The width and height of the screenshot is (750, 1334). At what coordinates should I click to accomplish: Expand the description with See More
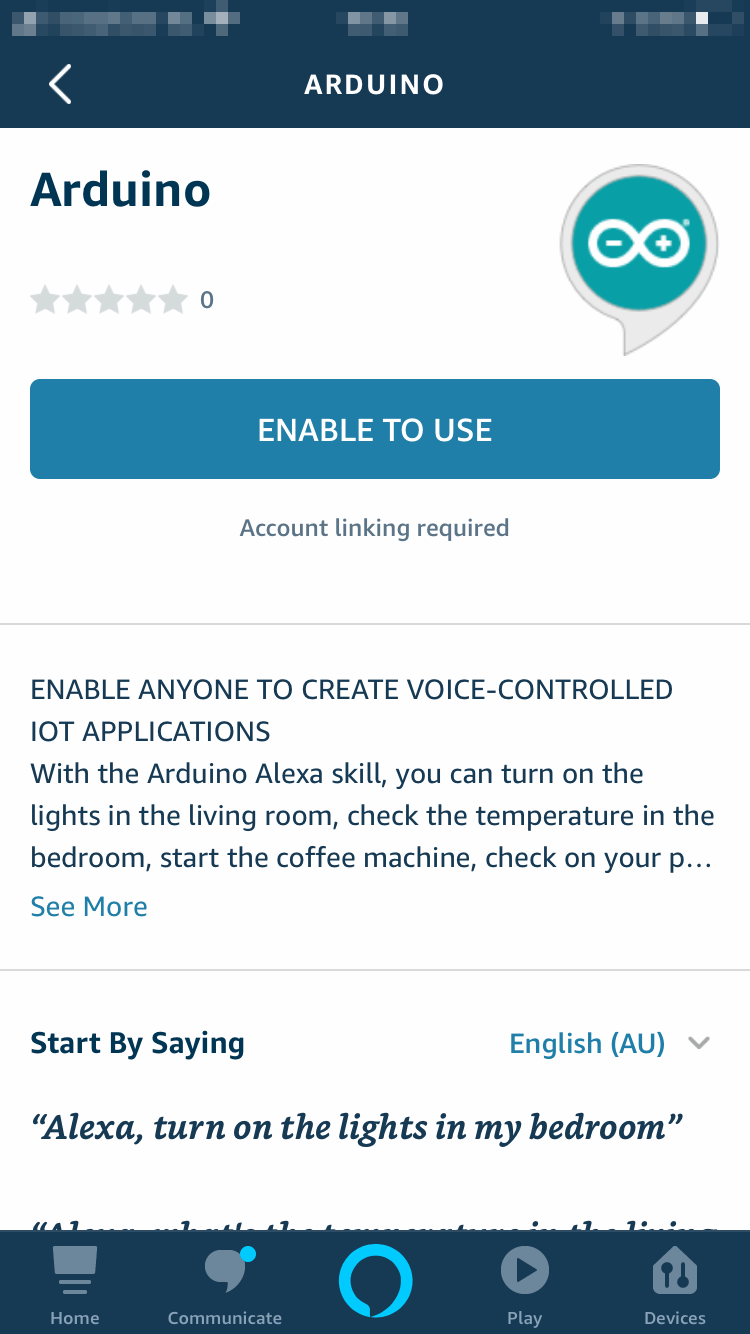tap(88, 906)
